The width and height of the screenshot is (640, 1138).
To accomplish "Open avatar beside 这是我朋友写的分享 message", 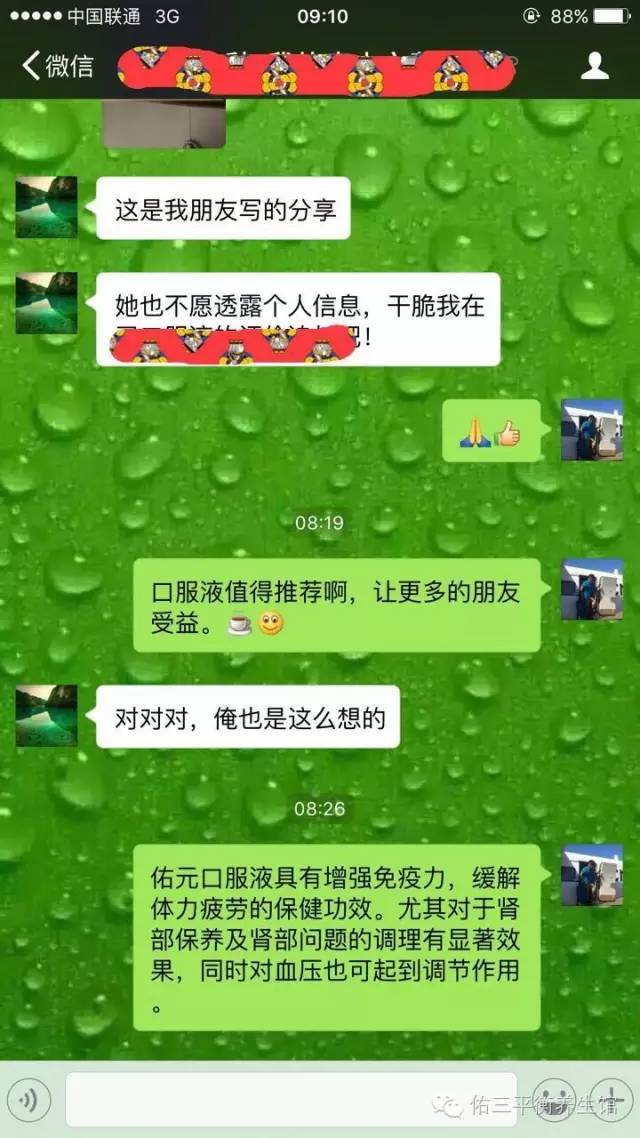I will [x=46, y=207].
